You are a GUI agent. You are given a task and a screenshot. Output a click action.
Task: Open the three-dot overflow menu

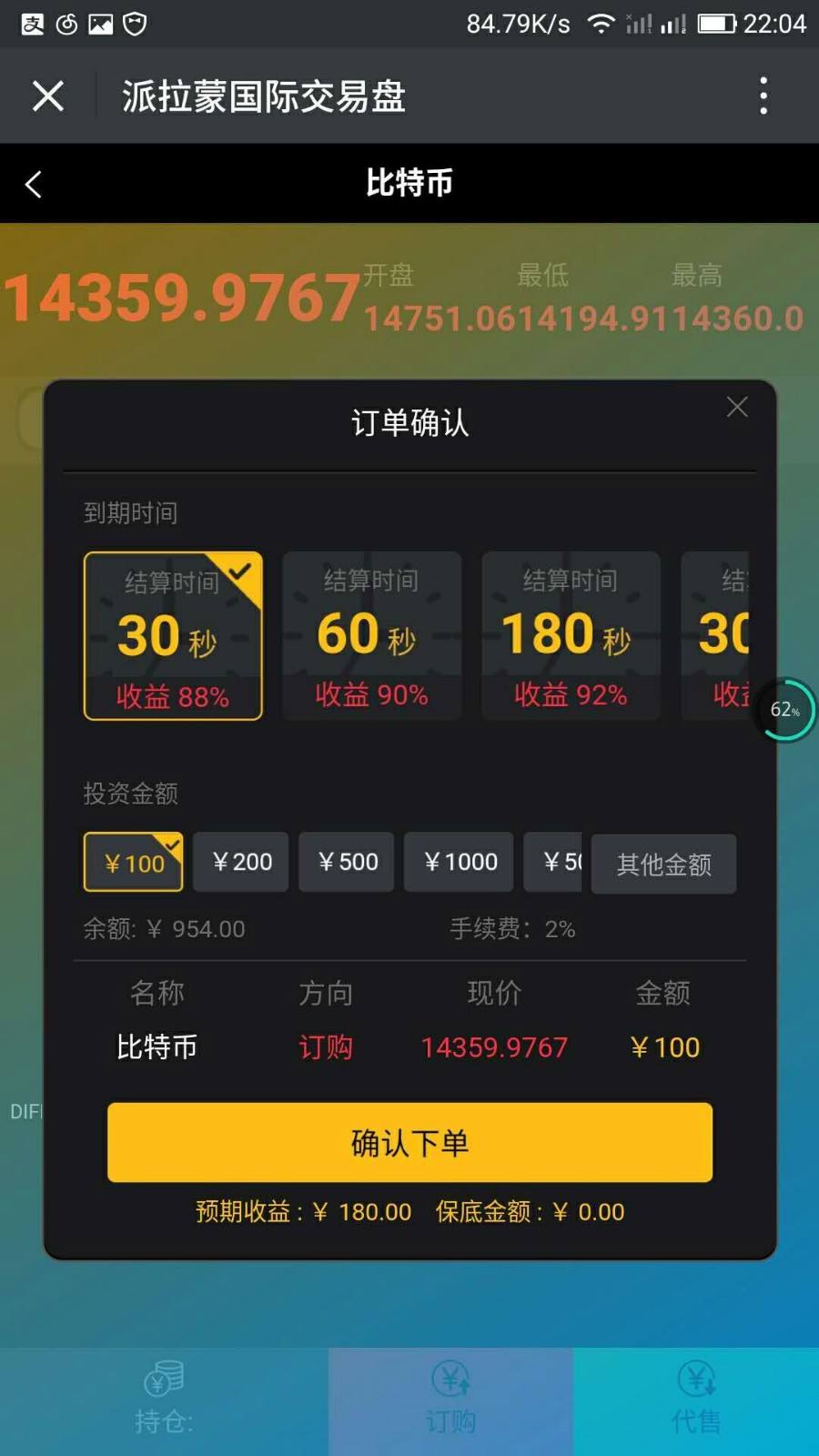click(763, 96)
